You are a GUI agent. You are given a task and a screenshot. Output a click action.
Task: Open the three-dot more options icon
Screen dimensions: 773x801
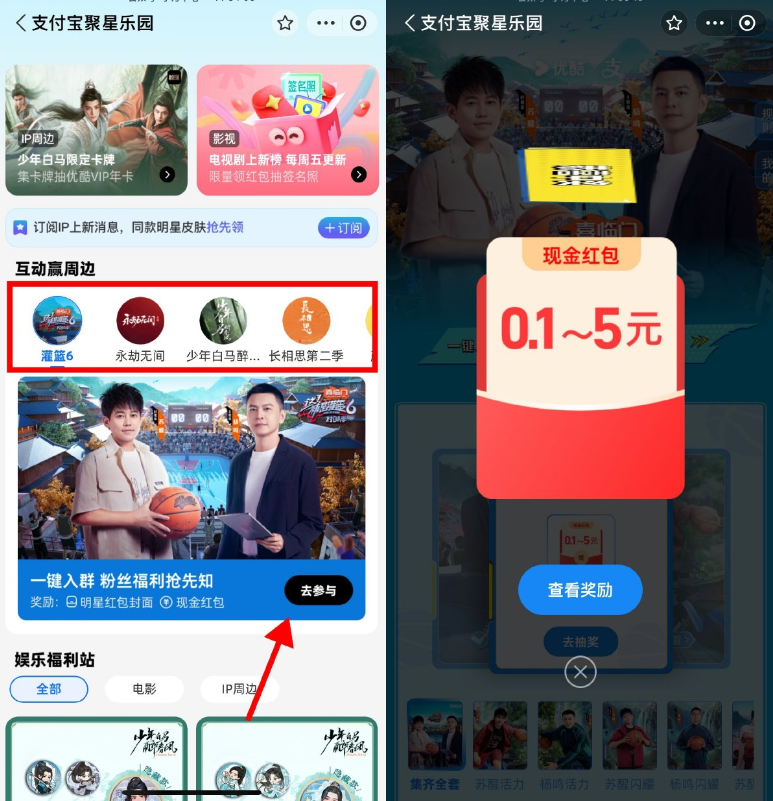click(x=327, y=22)
